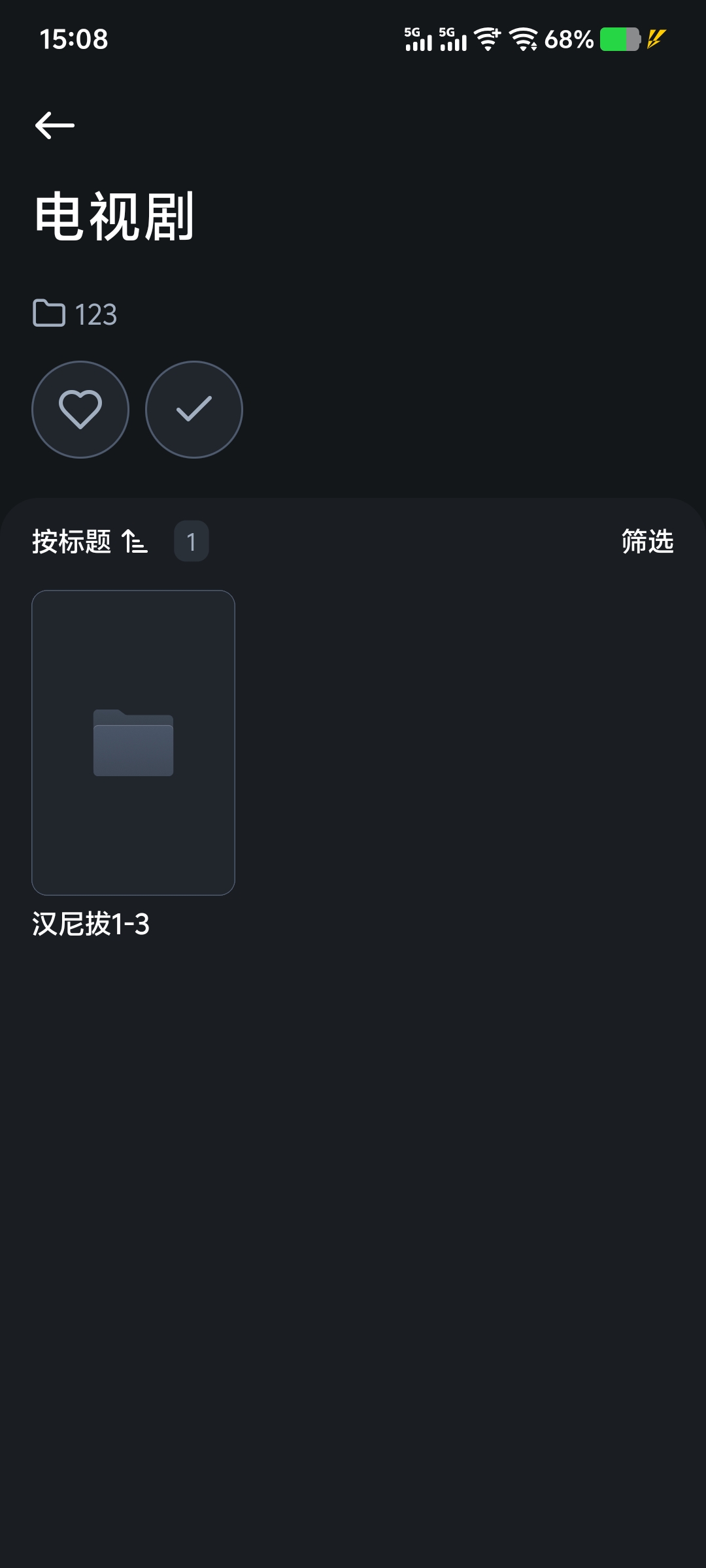The width and height of the screenshot is (706, 1568).
Task: Tap the back arrow to return
Action: (55, 125)
